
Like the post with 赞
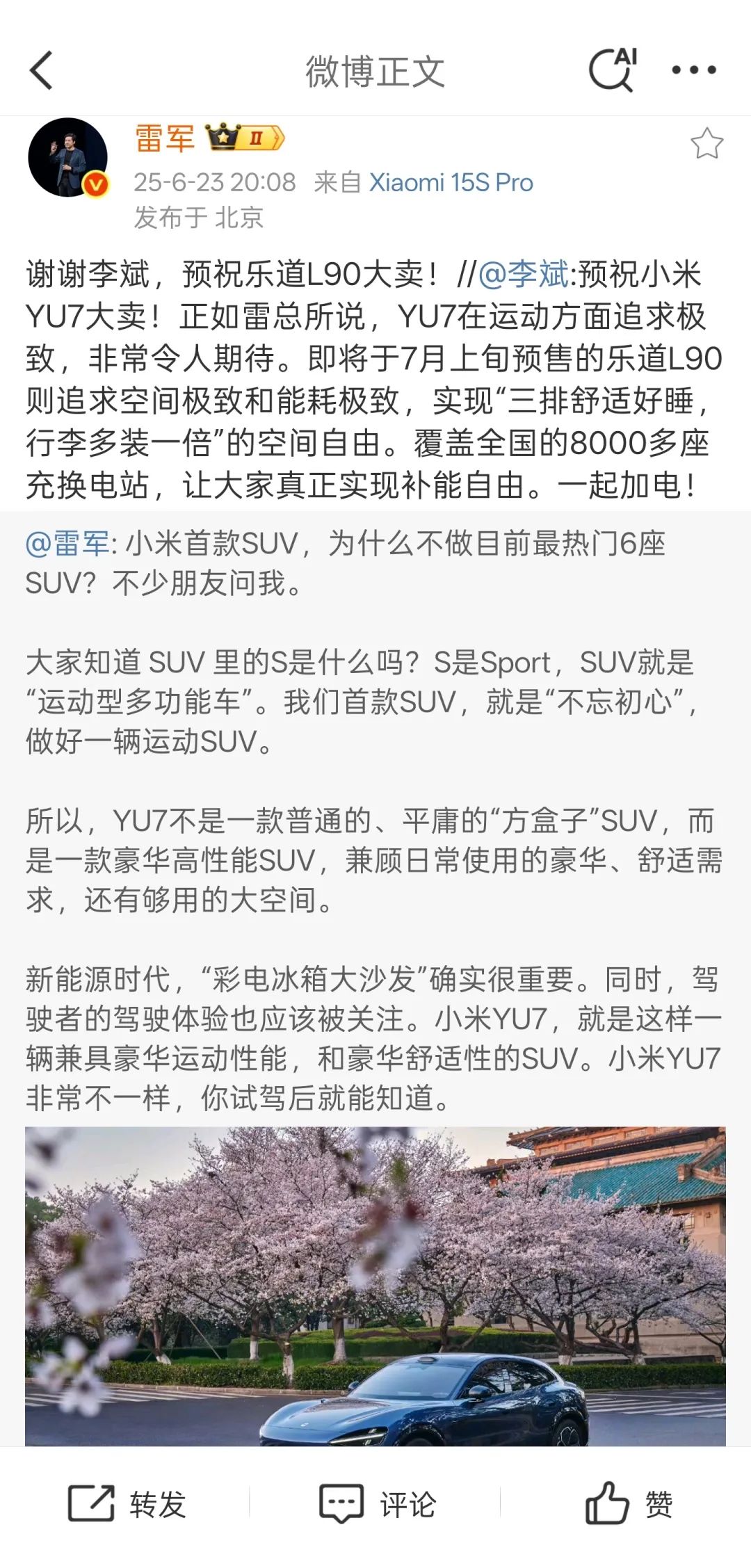[629, 1504]
